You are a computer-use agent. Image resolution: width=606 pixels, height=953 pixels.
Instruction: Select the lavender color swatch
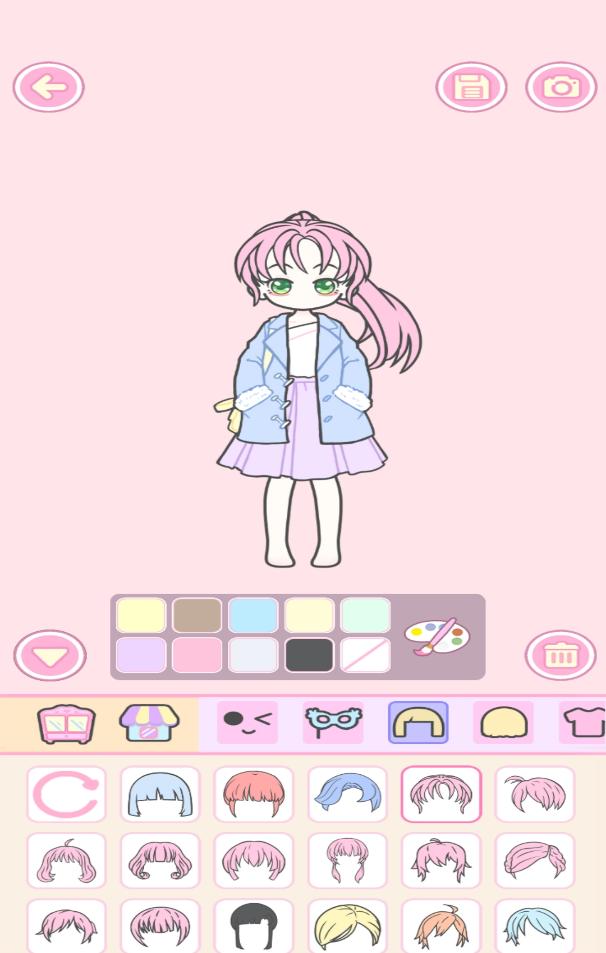pyautogui.click(x=141, y=655)
